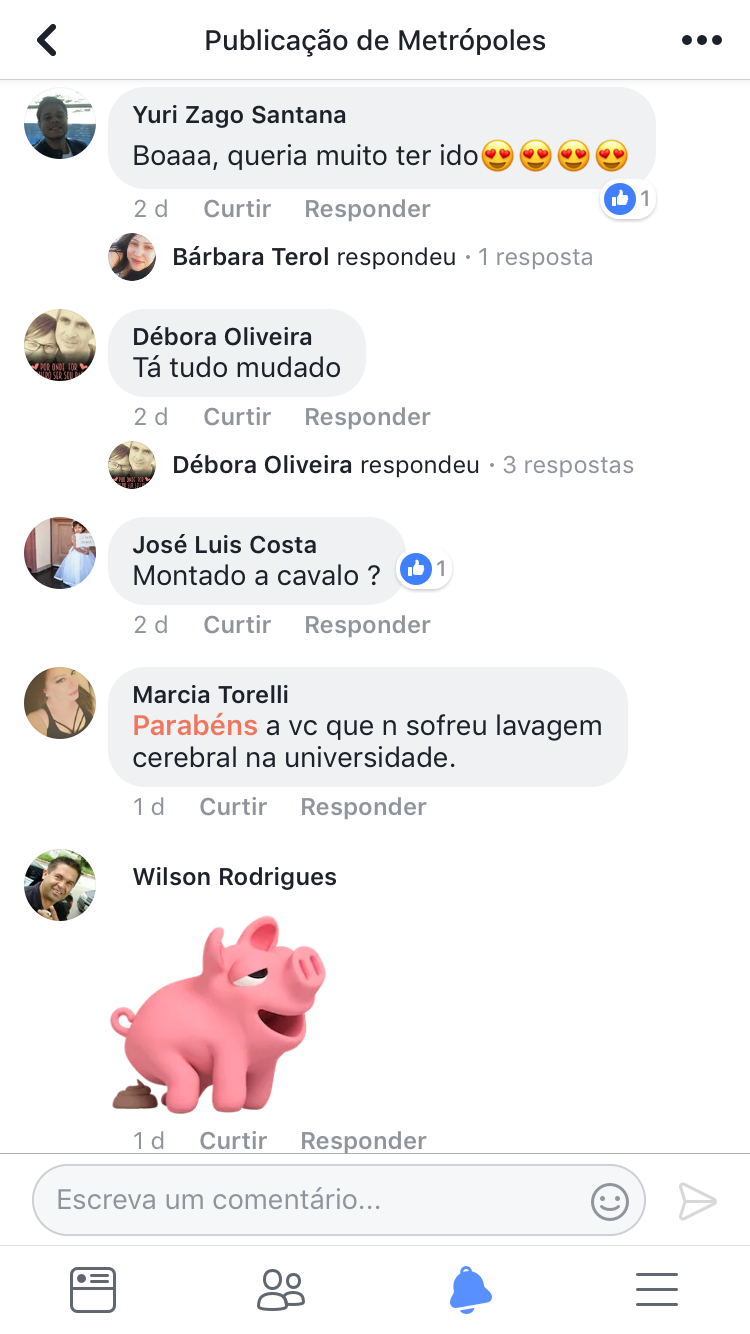Reply to José Luis Costa's comment
750x1334 pixels.
(367, 625)
